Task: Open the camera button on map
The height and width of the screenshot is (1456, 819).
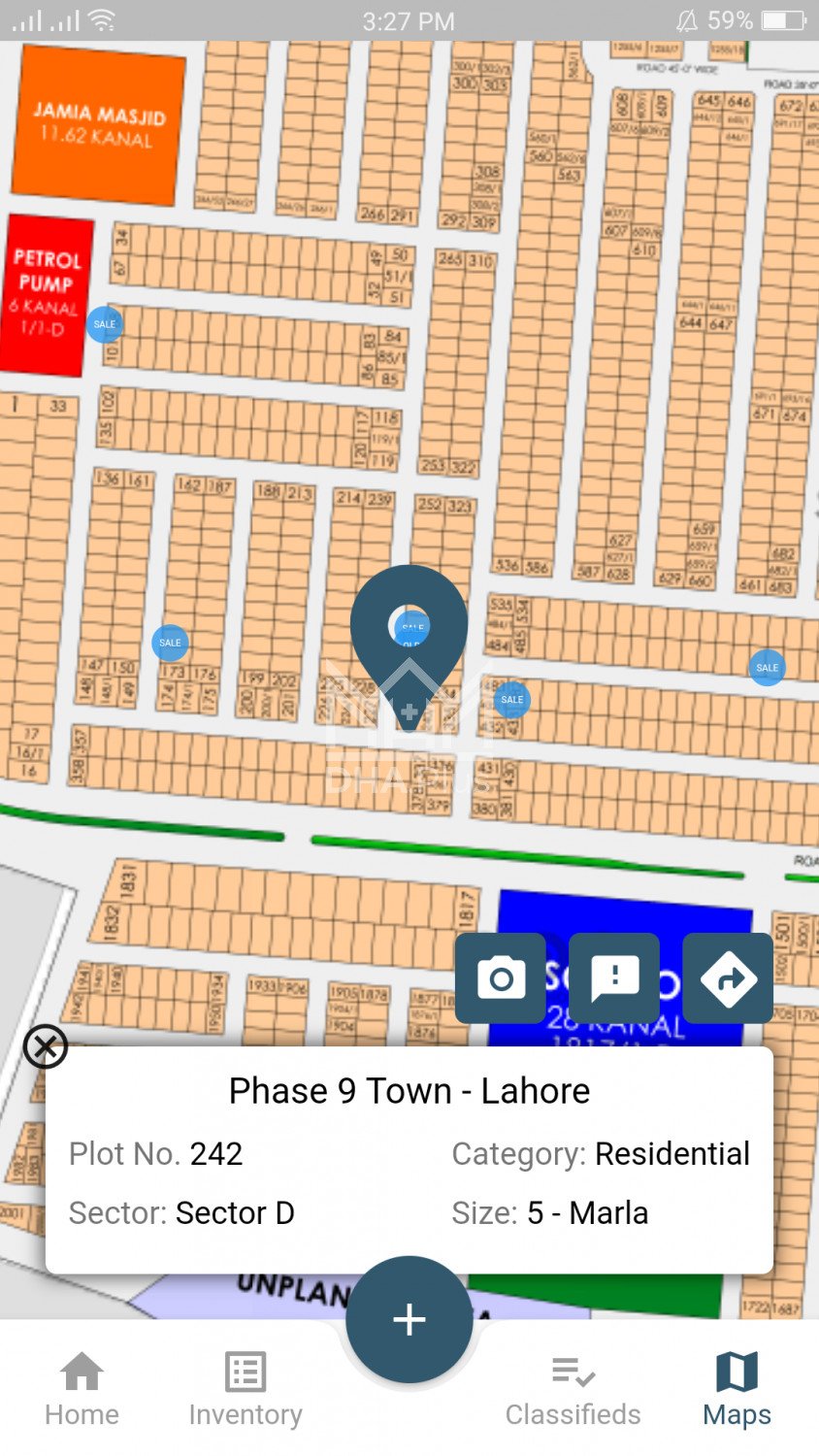Action: click(x=501, y=977)
